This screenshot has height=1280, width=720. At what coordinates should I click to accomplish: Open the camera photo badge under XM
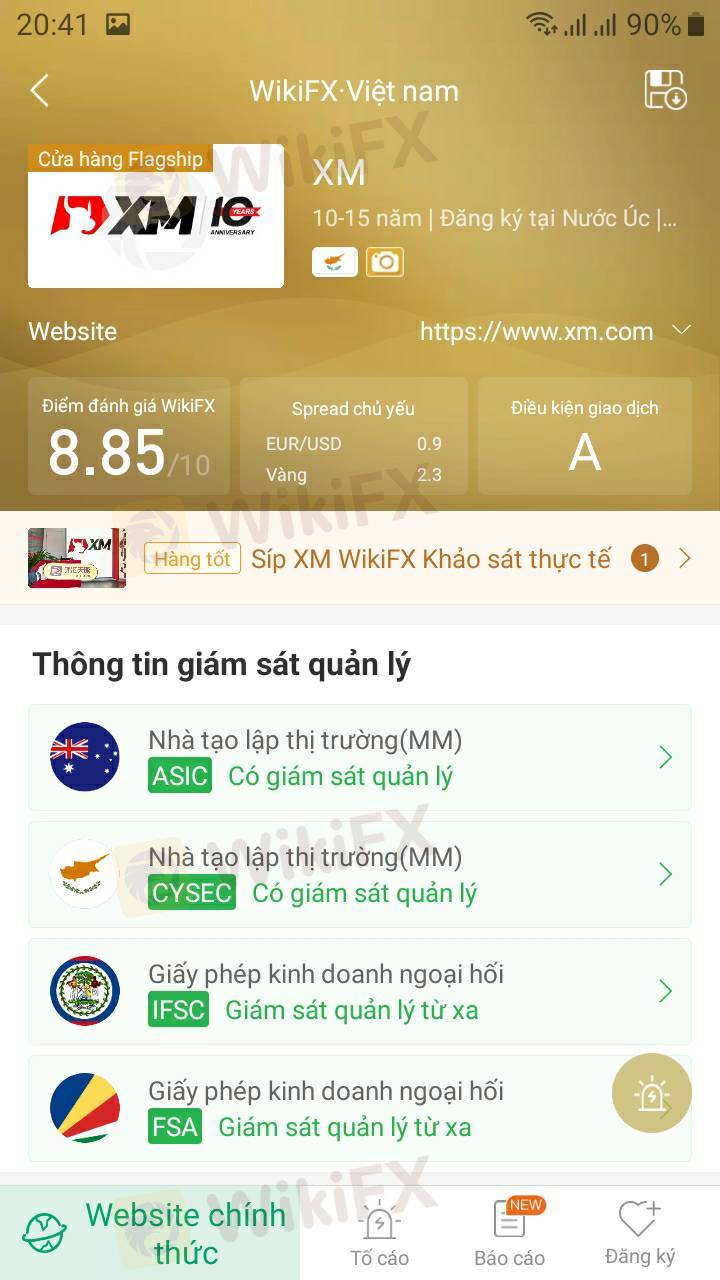pos(385,262)
